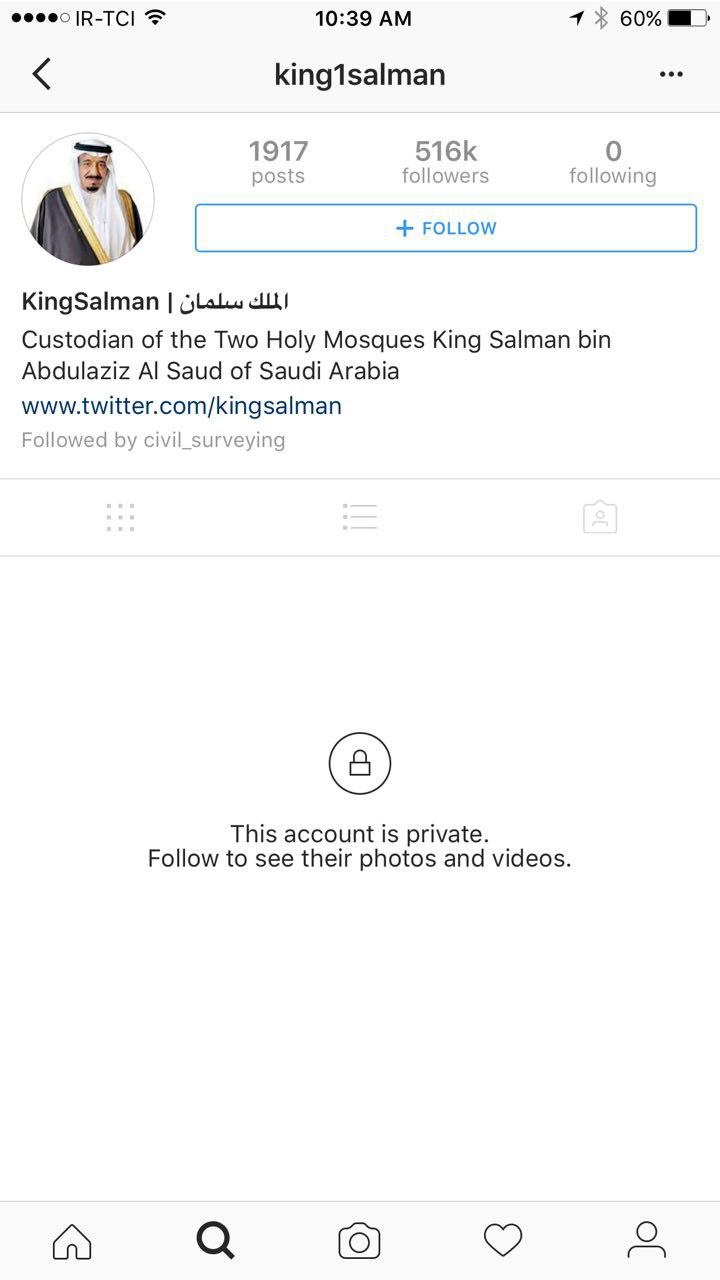
Task: View the following list
Action: (613, 162)
